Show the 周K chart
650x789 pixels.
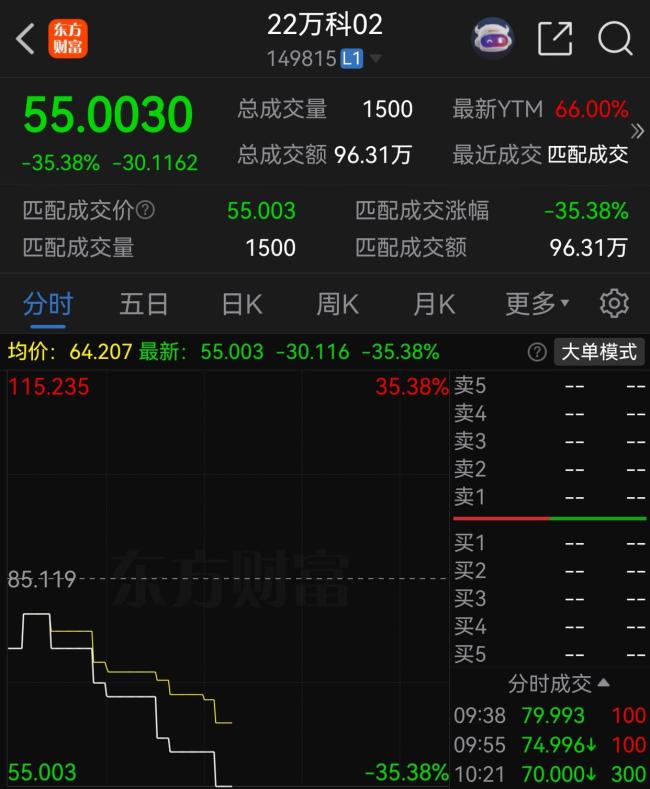(337, 303)
